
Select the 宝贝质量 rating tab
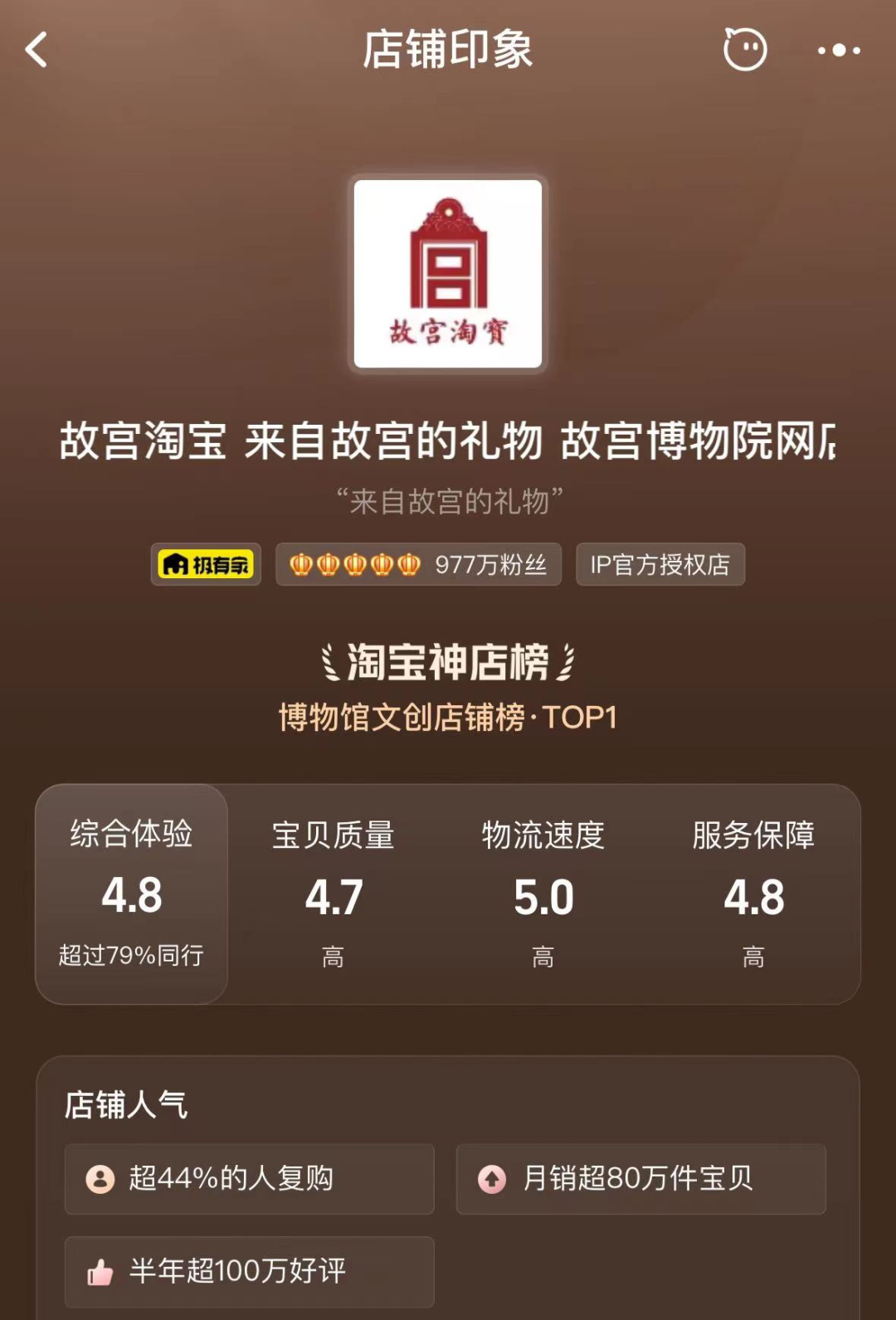[x=334, y=894]
